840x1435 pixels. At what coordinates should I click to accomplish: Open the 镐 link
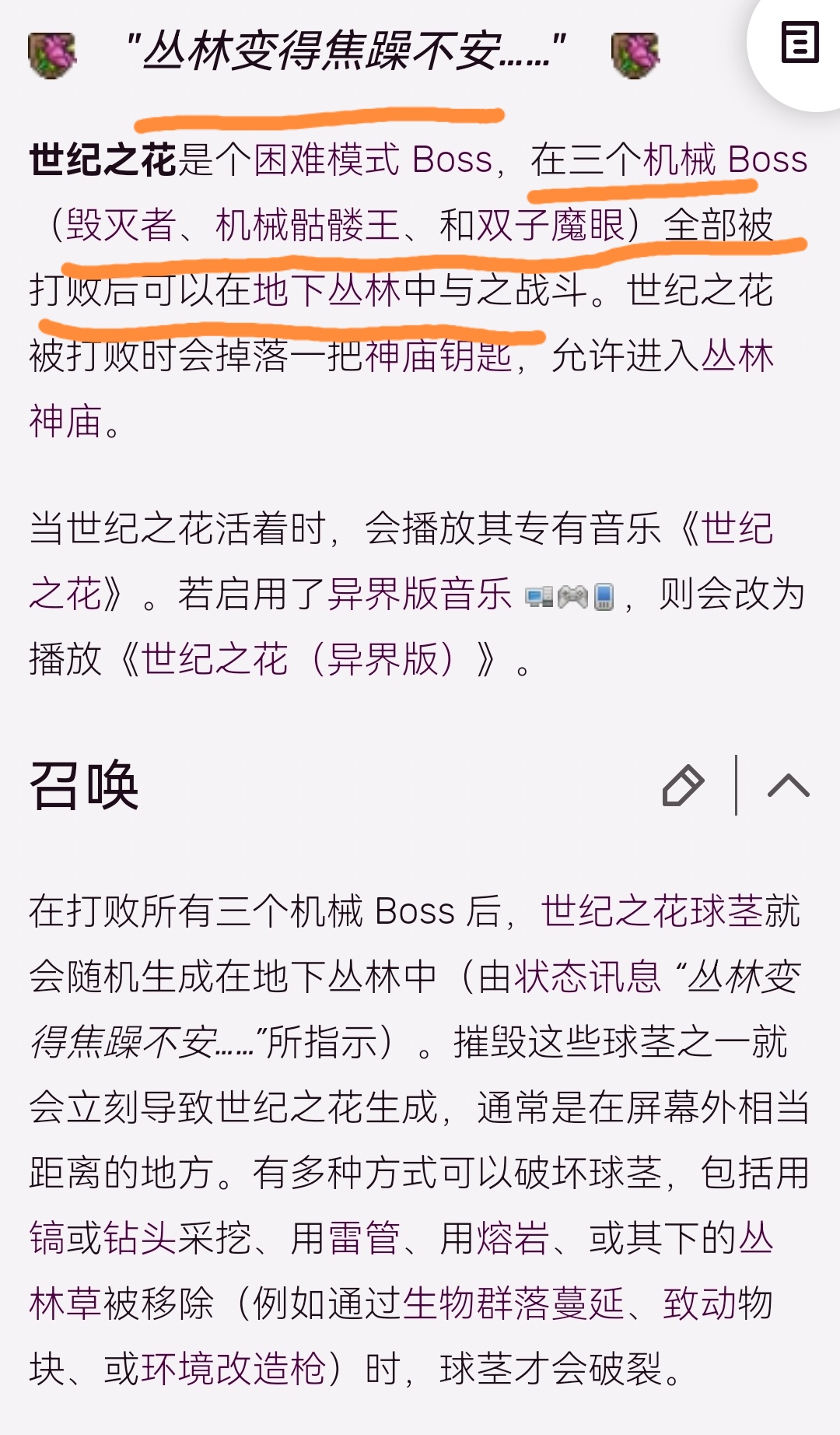(x=47, y=1238)
